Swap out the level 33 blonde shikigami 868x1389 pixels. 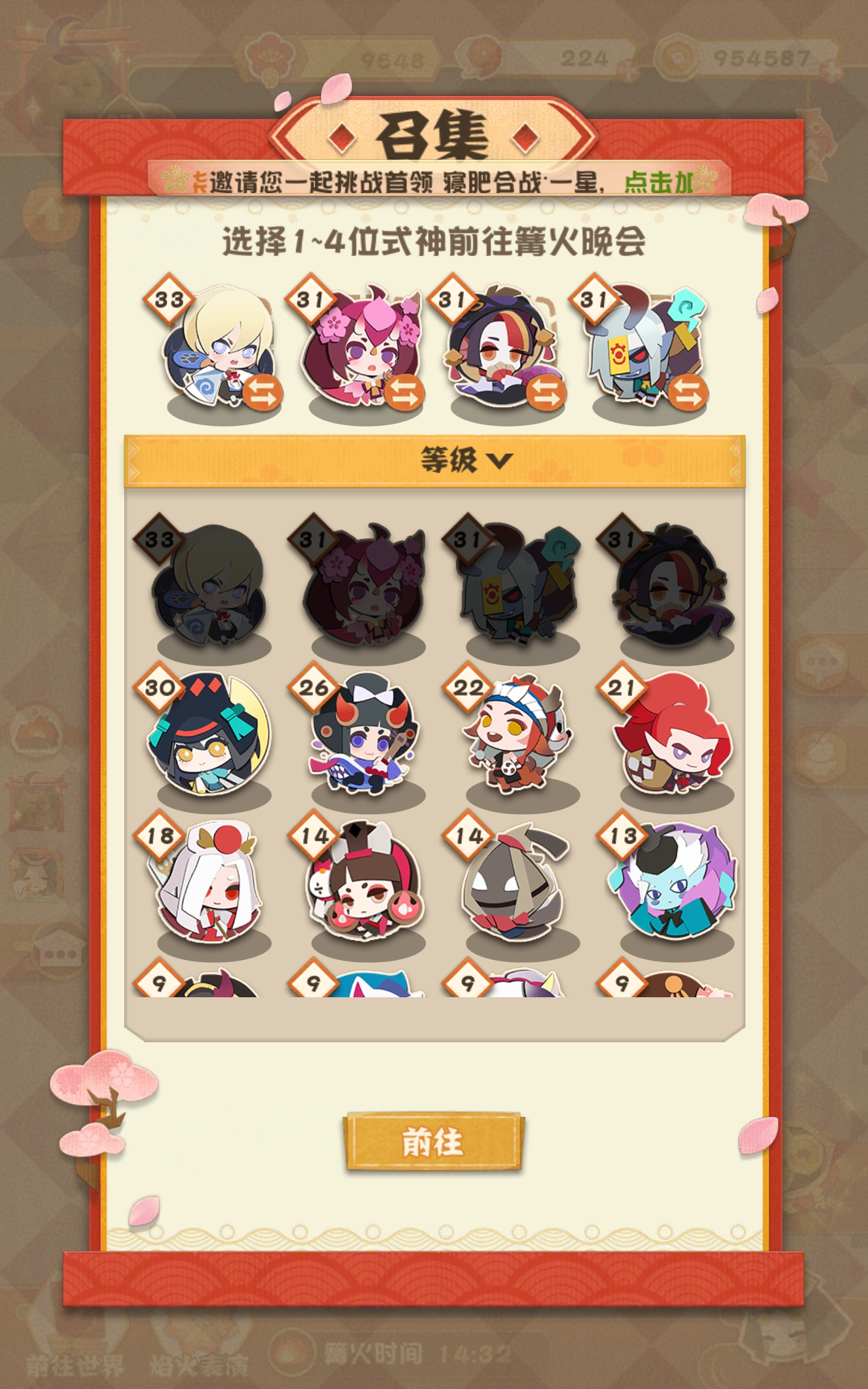point(263,393)
